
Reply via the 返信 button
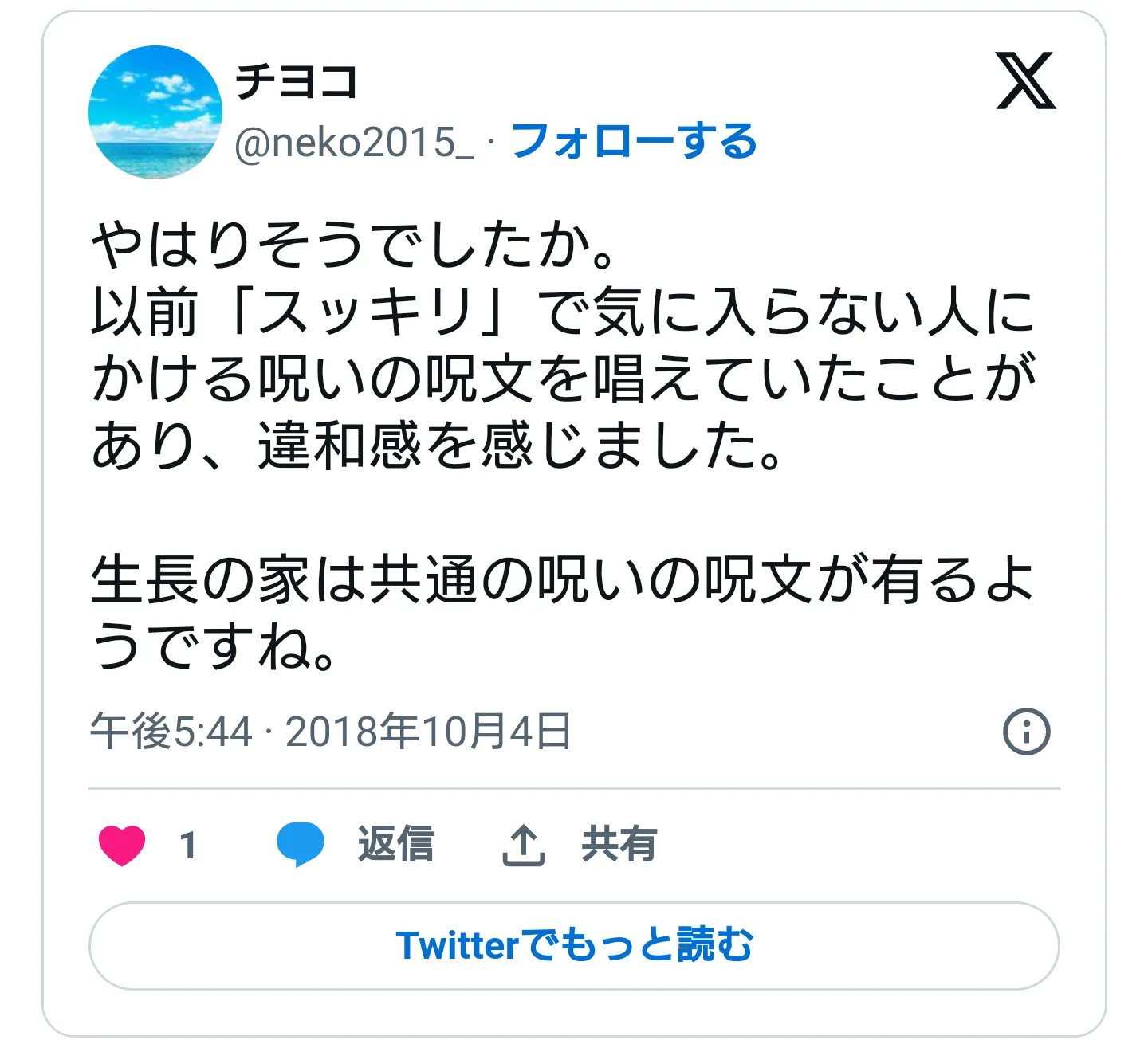click(356, 845)
